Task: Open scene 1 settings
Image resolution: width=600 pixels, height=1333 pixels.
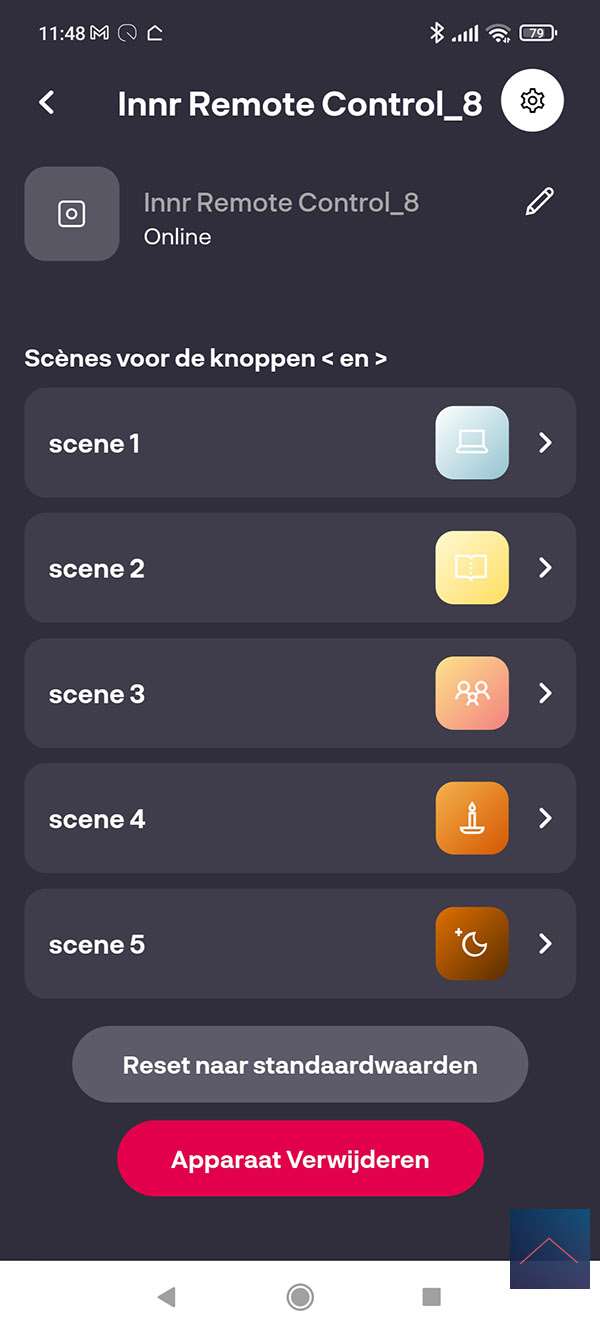Action: point(300,443)
